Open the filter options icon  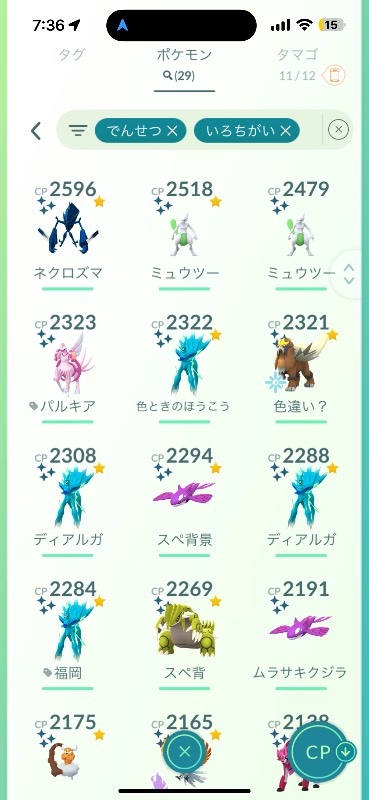(x=78, y=131)
